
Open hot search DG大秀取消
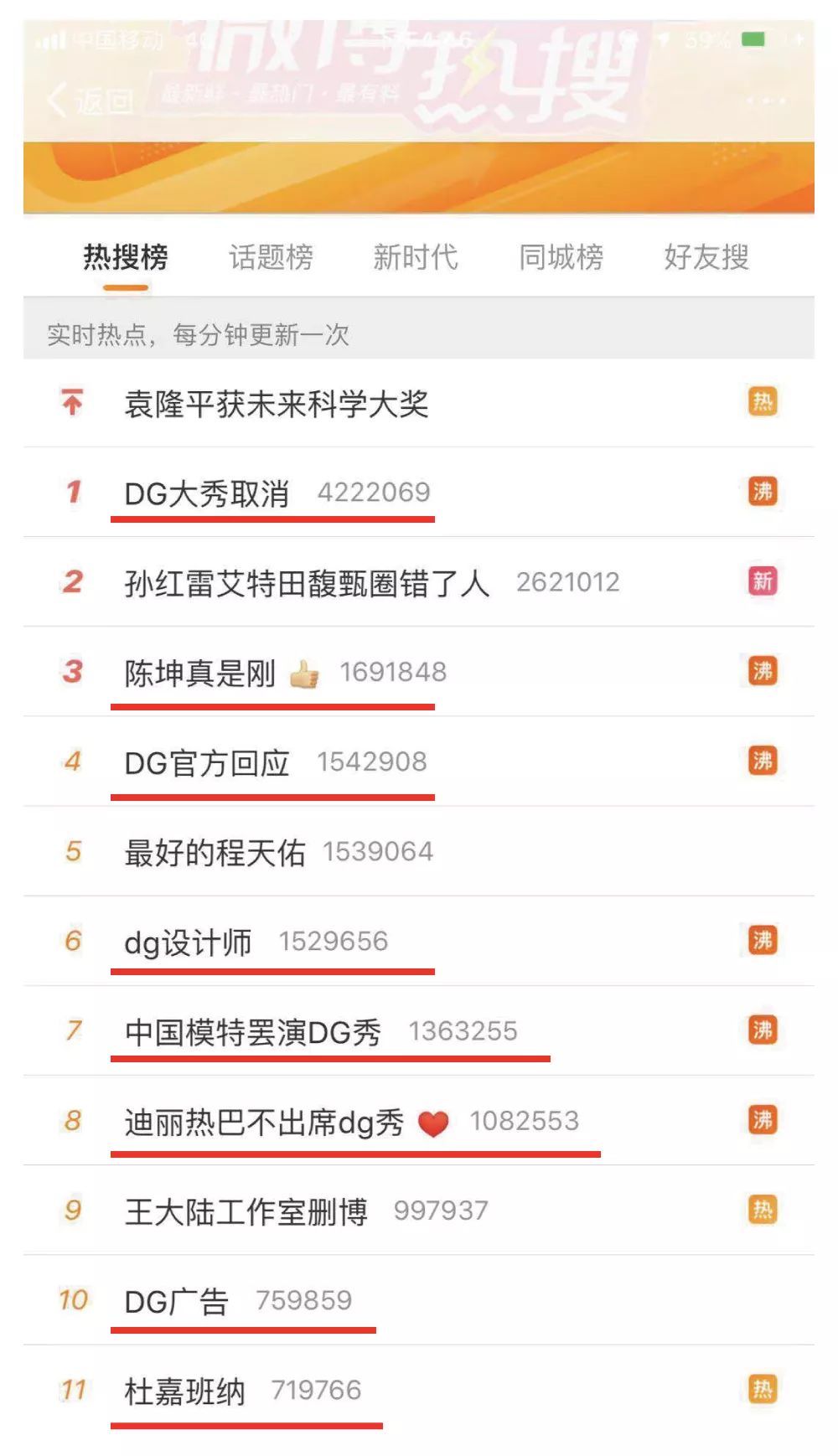(x=419, y=493)
